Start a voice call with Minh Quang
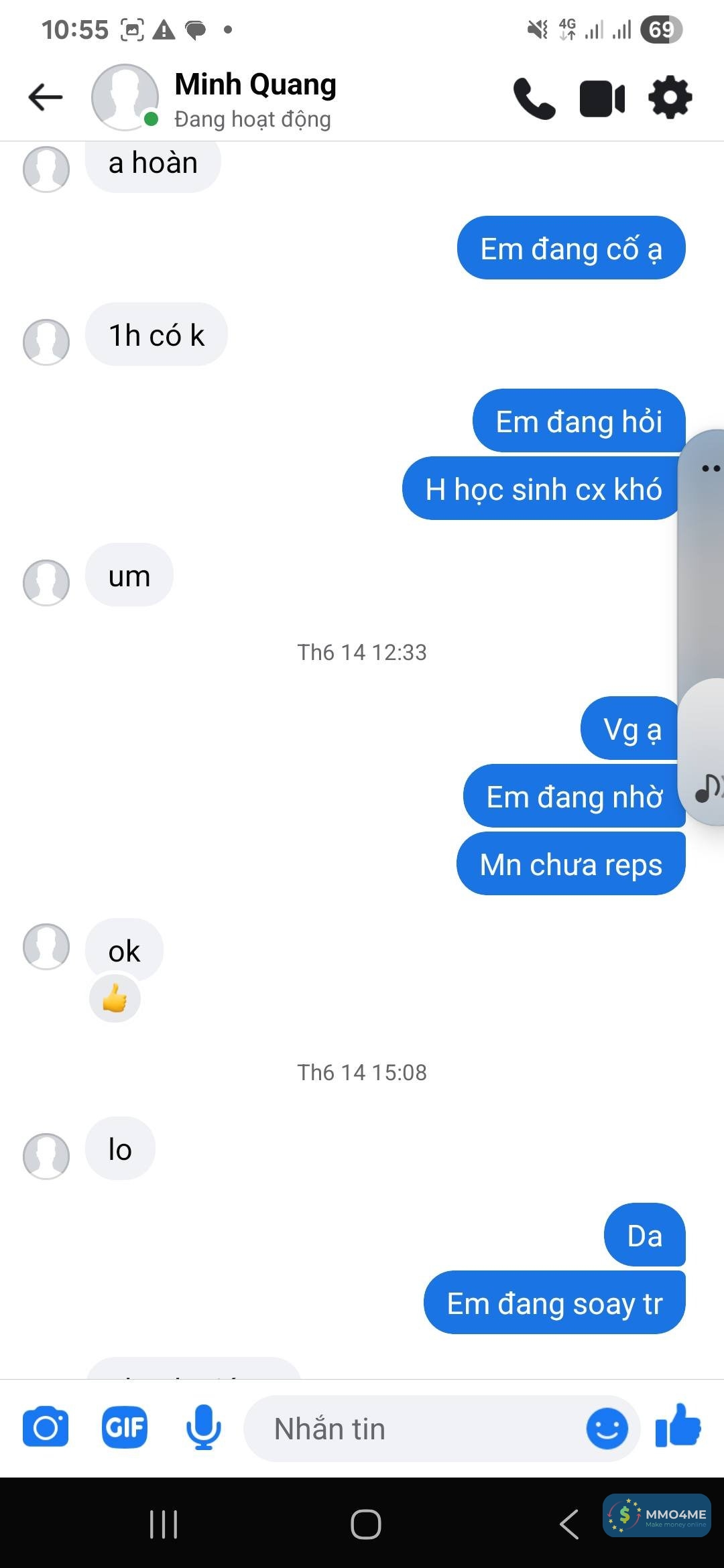Viewport: 724px width, 1568px height. coord(534,99)
